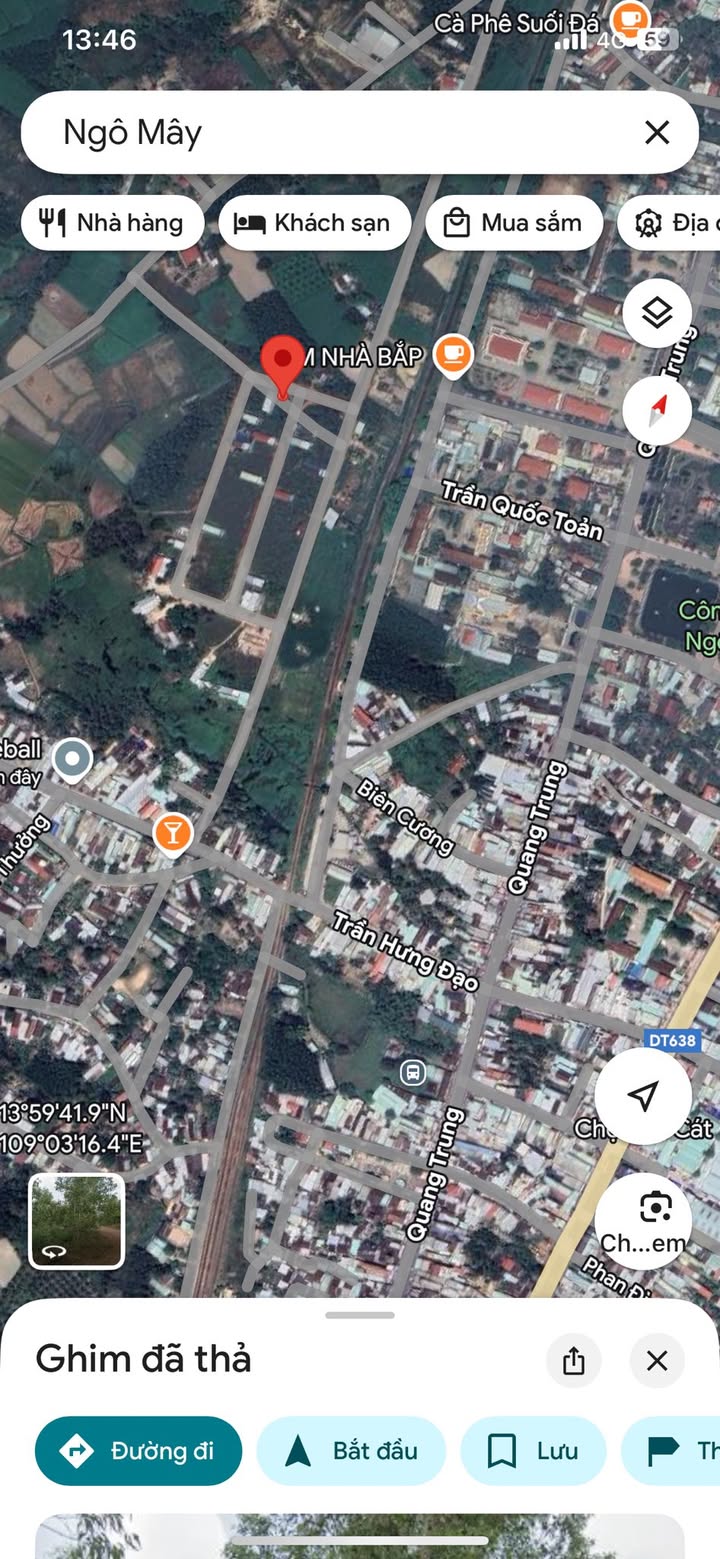Close the Ghim đã thả panel
The height and width of the screenshot is (1559, 720).
657,1360
